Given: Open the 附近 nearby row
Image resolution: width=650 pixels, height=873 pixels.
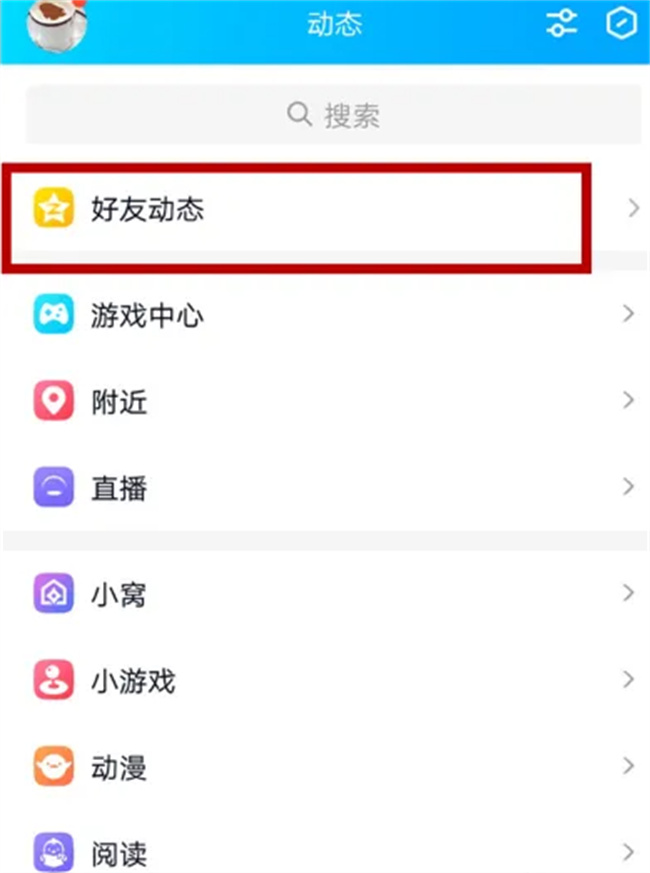Looking at the screenshot, I should click(325, 402).
